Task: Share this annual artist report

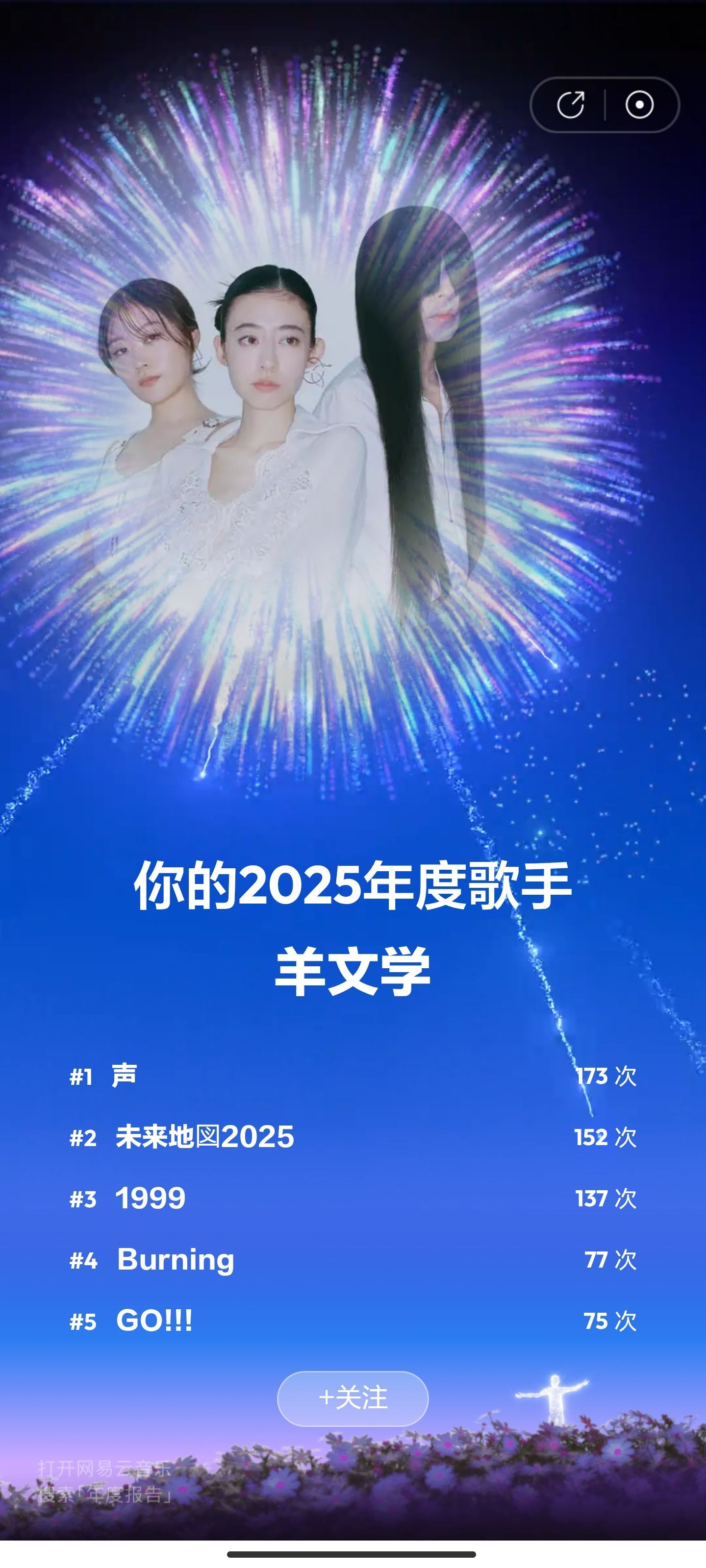Action: point(570,105)
